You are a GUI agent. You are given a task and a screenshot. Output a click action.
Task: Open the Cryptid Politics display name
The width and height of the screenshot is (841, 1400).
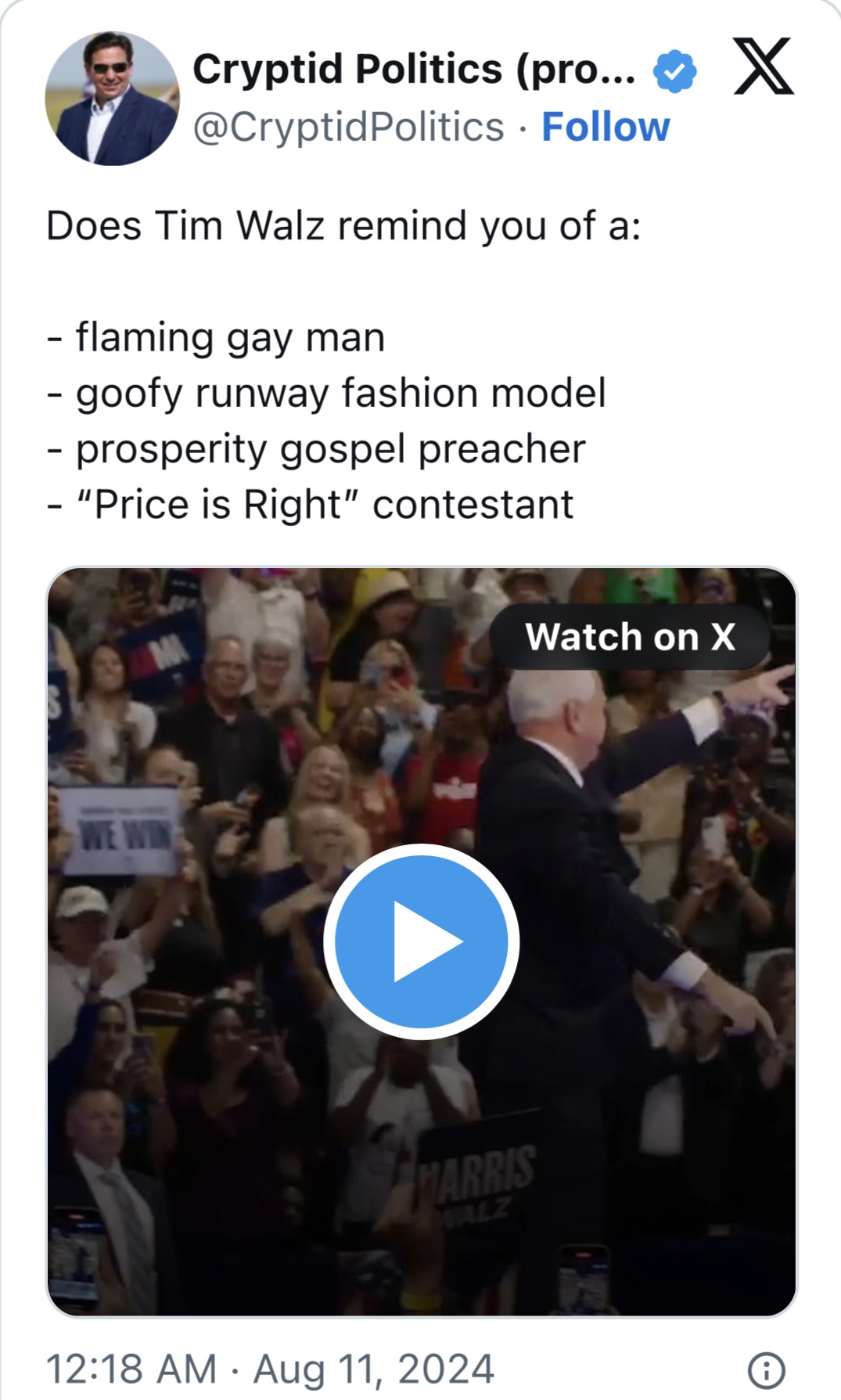pyautogui.click(x=414, y=69)
